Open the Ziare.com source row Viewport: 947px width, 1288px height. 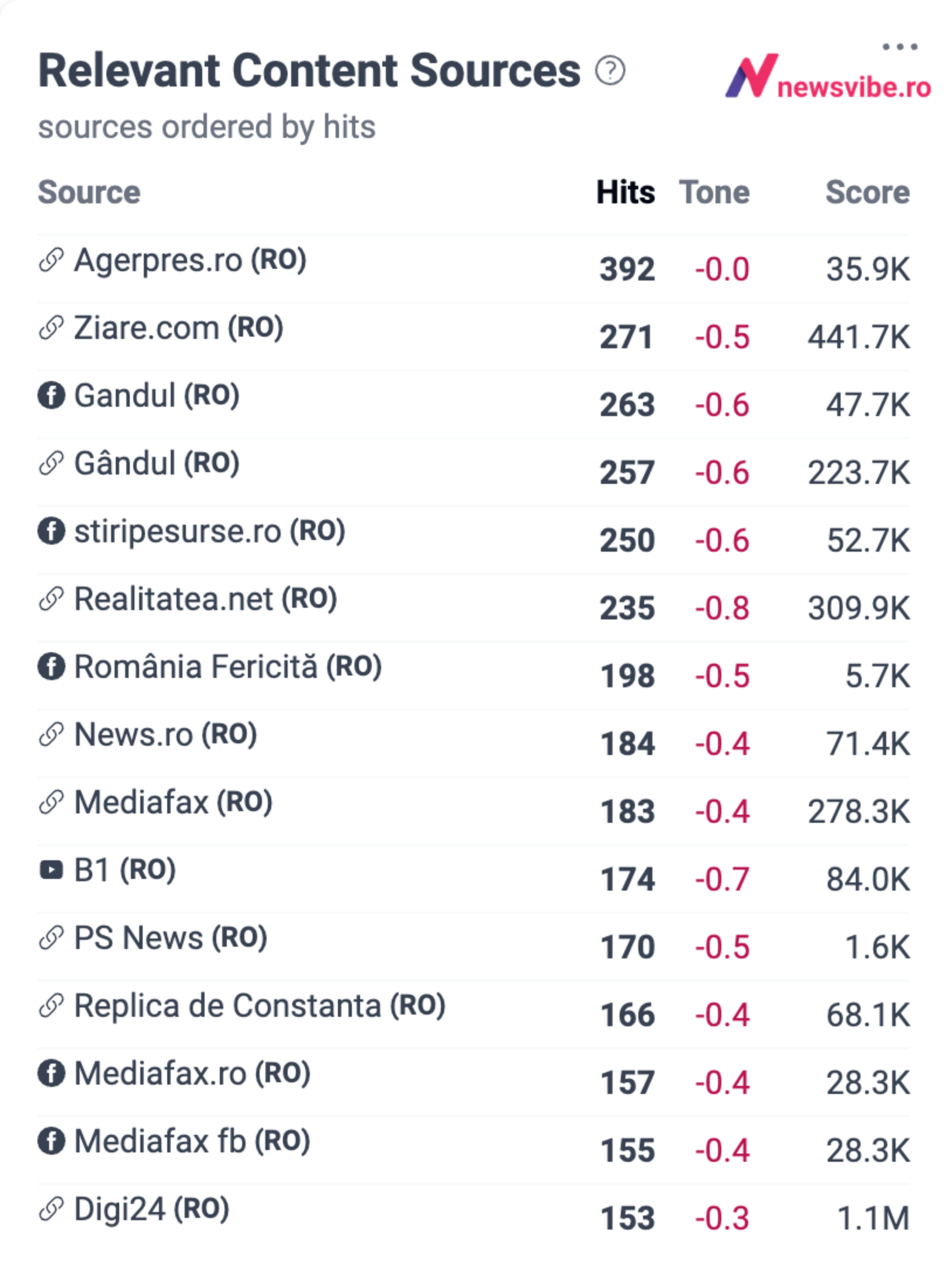(473, 337)
